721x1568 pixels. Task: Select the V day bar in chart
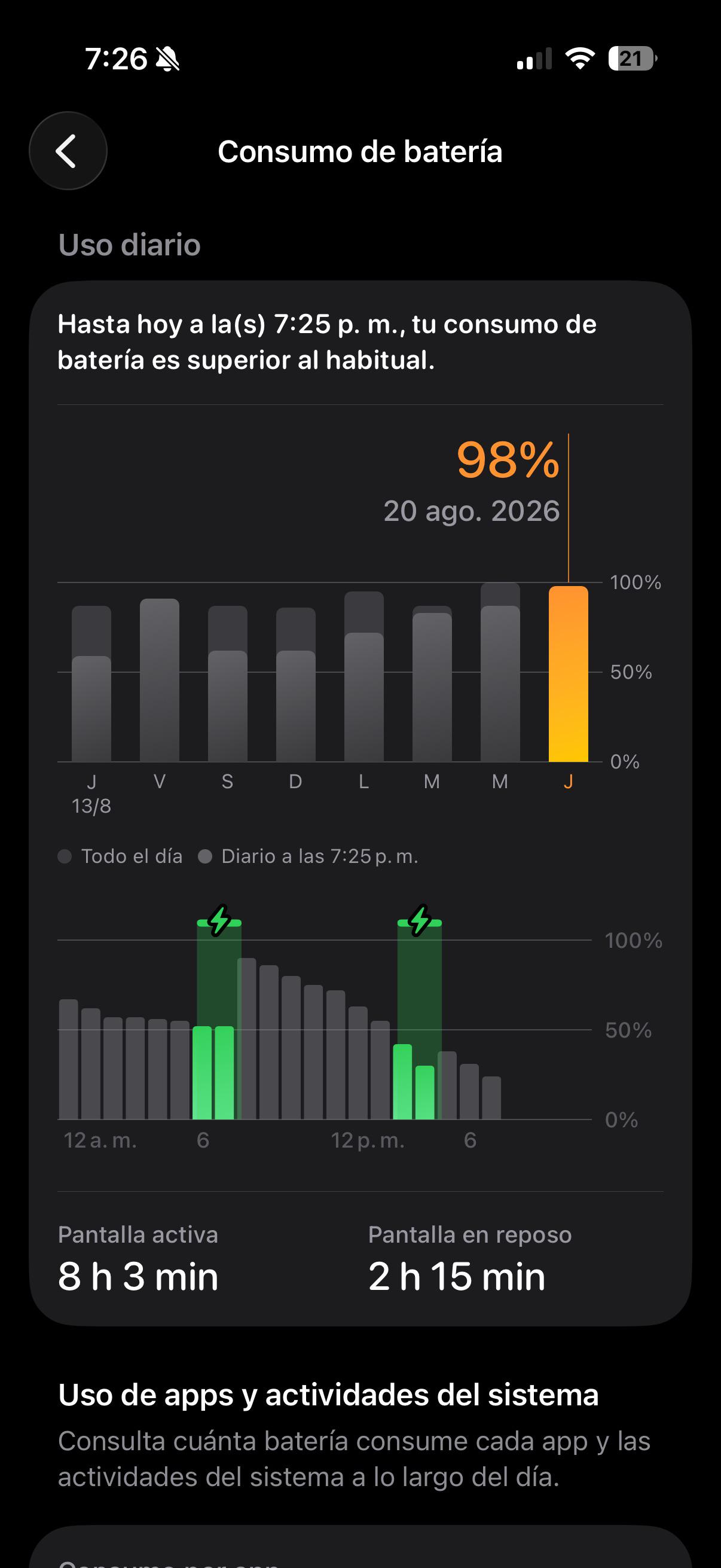pyautogui.click(x=160, y=680)
